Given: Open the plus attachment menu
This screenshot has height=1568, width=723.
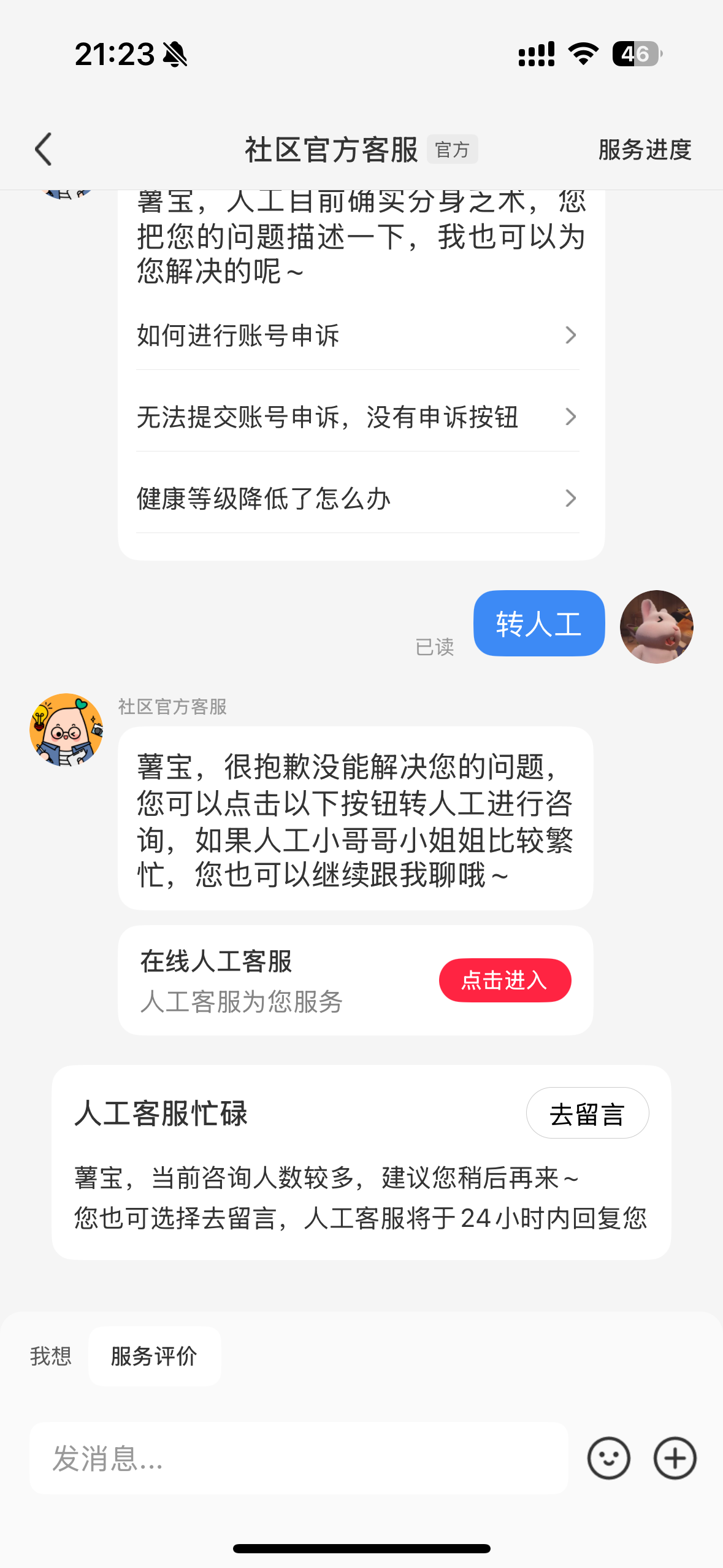Looking at the screenshot, I should coord(675,1458).
